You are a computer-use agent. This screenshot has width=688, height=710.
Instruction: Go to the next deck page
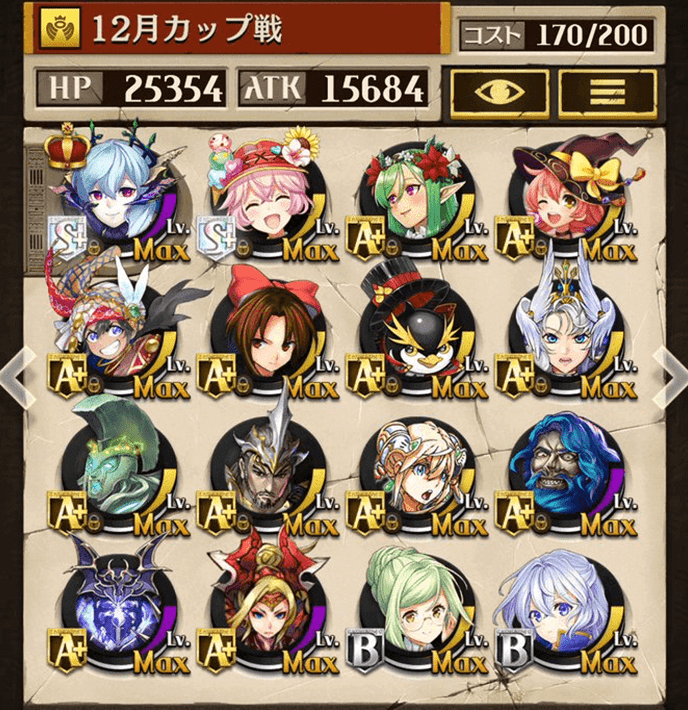[x=669, y=378]
